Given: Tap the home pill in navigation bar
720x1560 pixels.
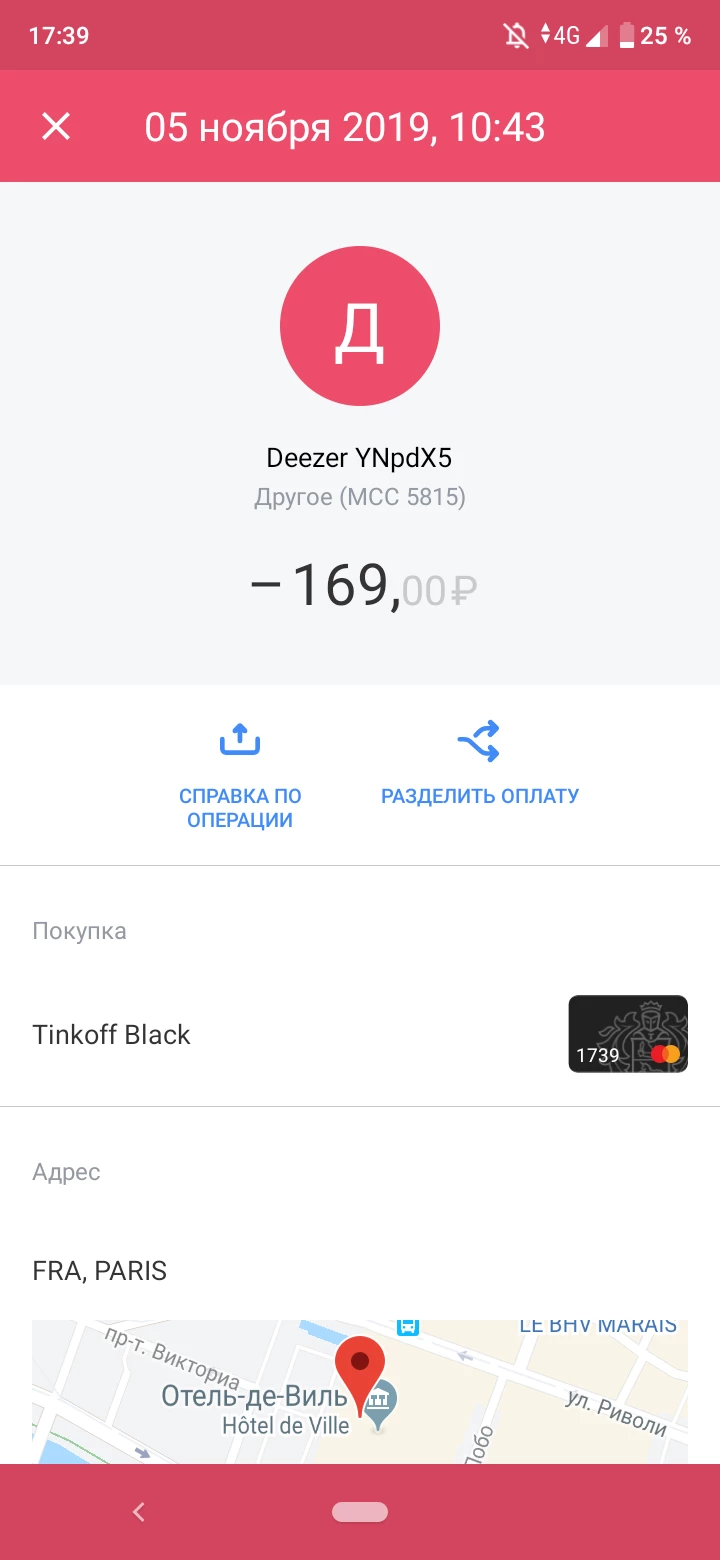Looking at the screenshot, I should (x=360, y=1512).
